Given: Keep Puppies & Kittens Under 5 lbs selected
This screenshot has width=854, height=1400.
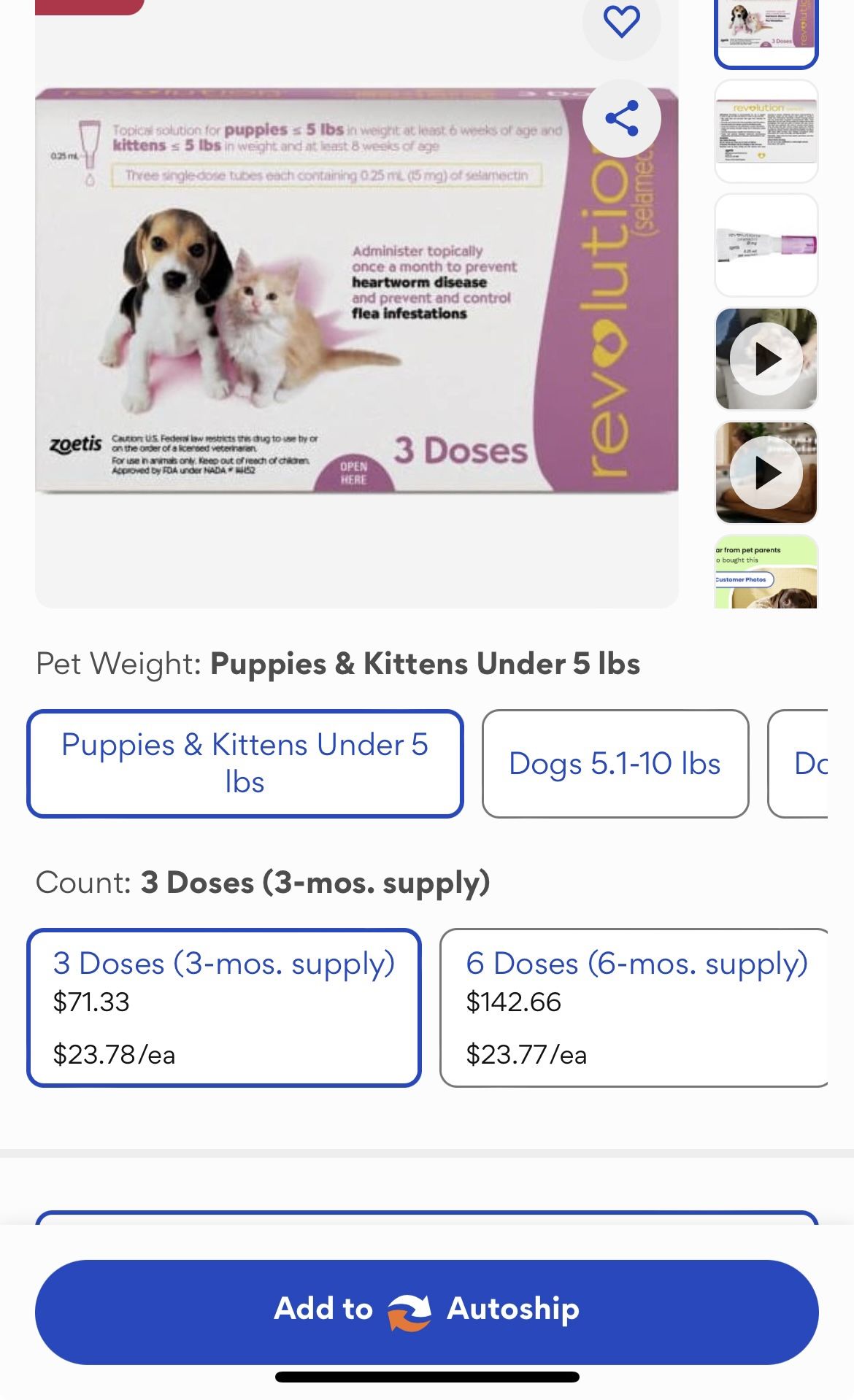Looking at the screenshot, I should point(245,763).
